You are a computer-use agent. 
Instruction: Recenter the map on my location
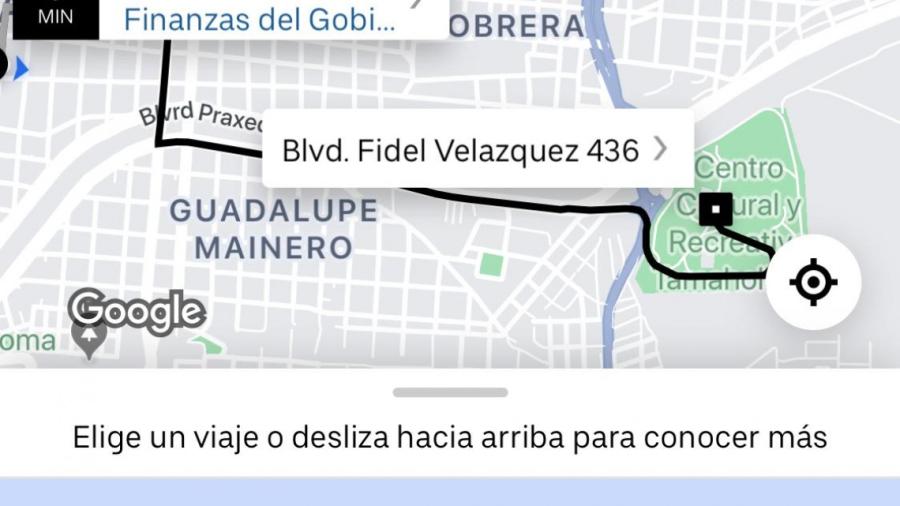[813, 282]
